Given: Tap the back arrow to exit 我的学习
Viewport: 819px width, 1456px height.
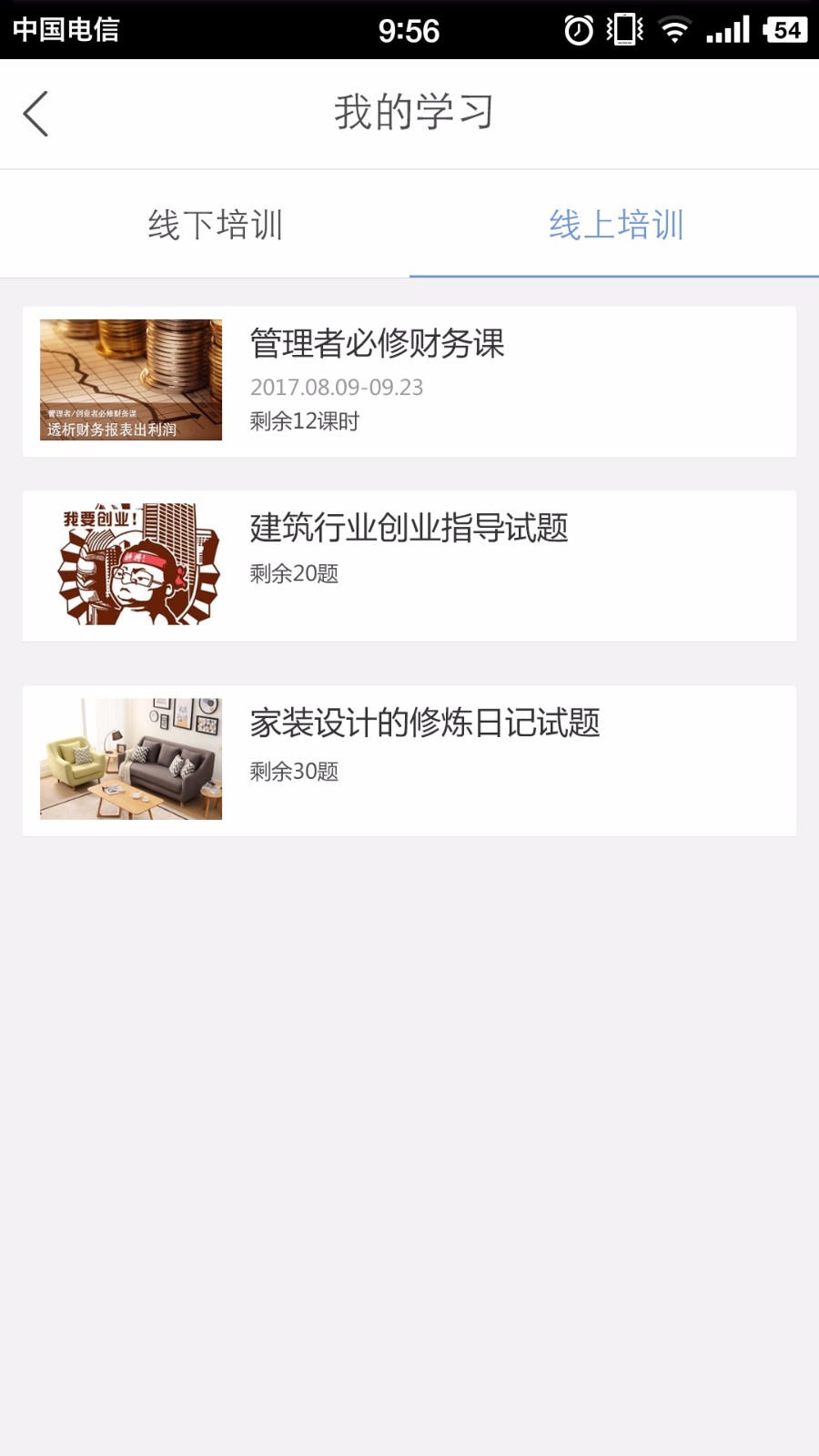Looking at the screenshot, I should 35,113.
